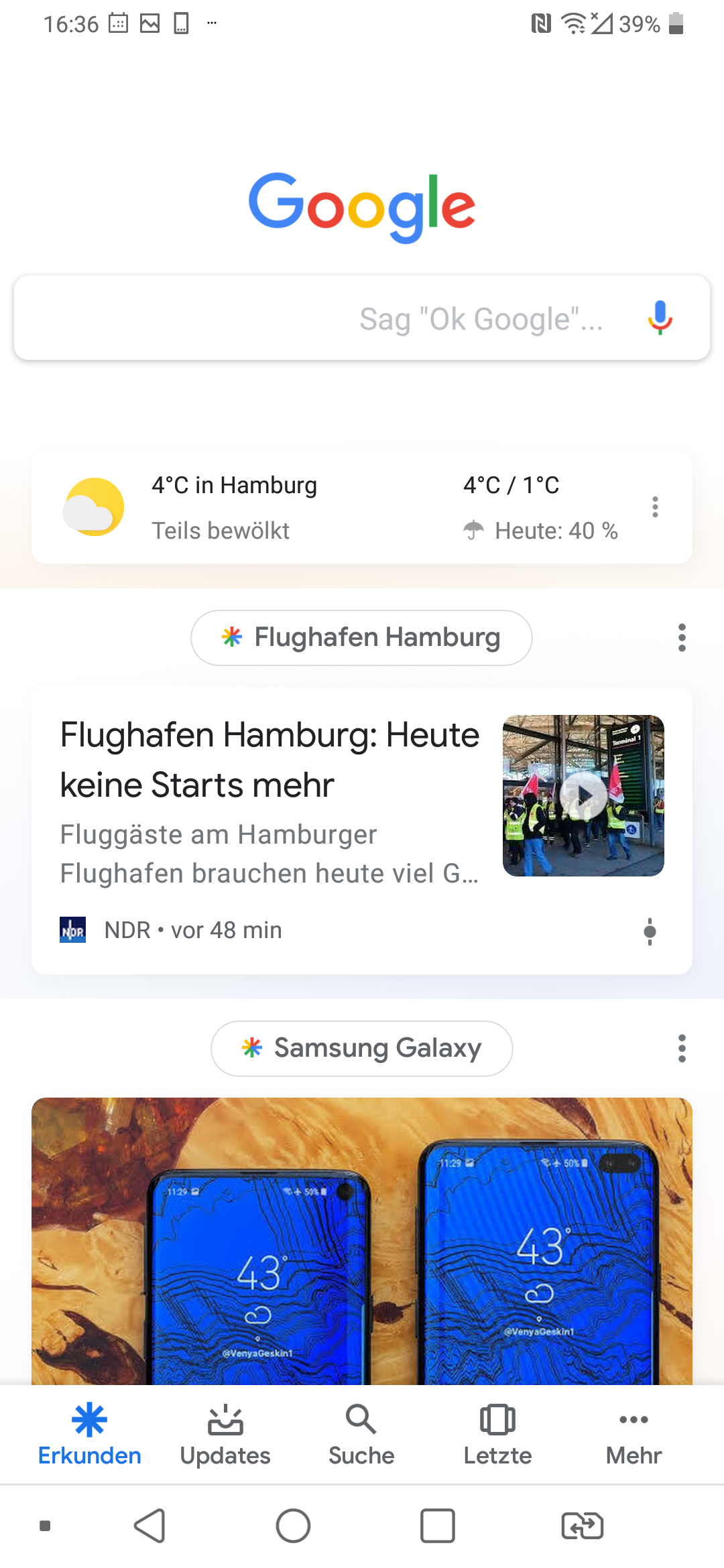This screenshot has width=724, height=1568.
Task: Go back with the system back button
Action: point(150,1526)
